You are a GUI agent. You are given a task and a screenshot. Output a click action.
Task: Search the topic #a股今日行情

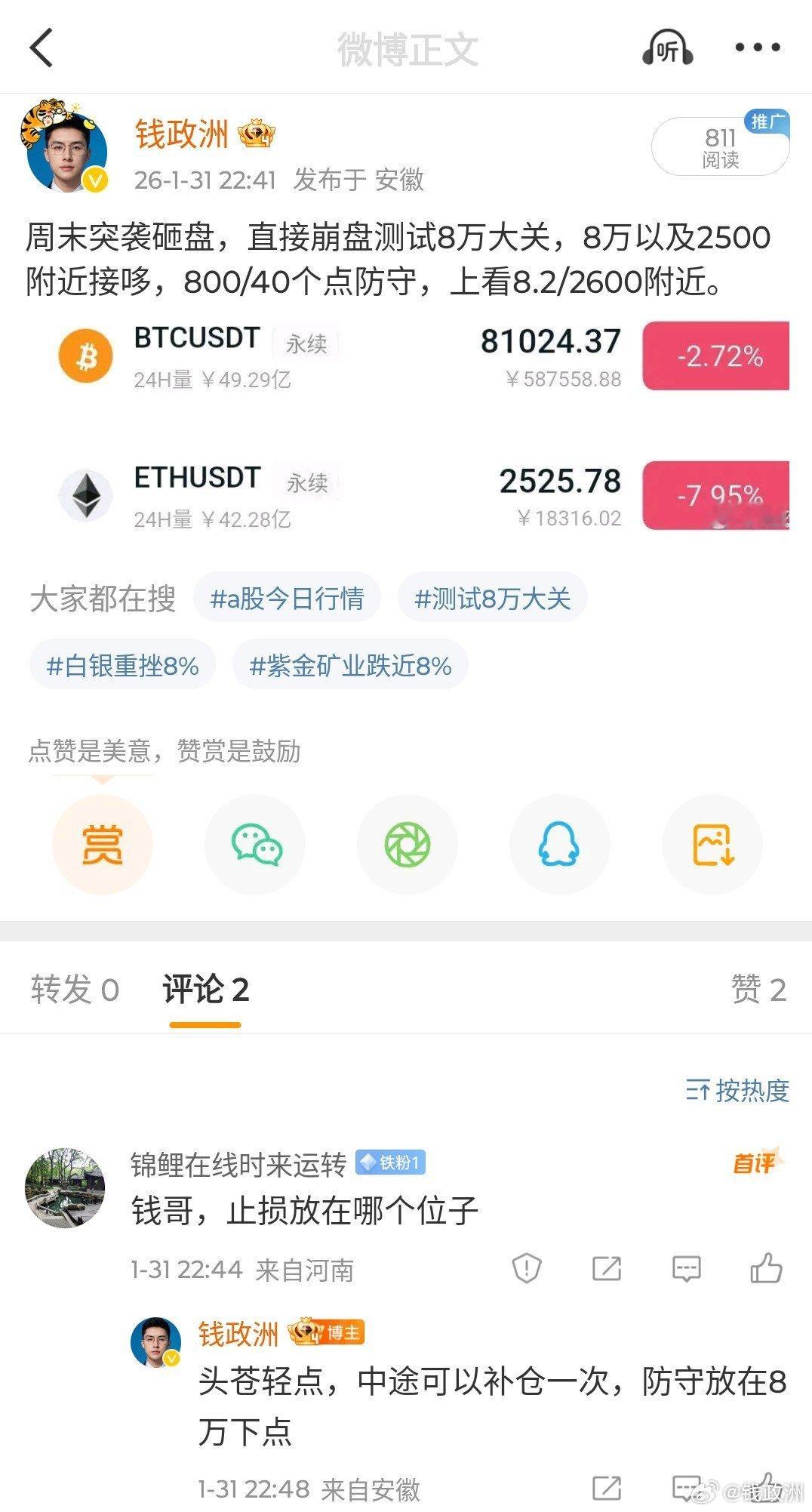pyautogui.click(x=287, y=599)
